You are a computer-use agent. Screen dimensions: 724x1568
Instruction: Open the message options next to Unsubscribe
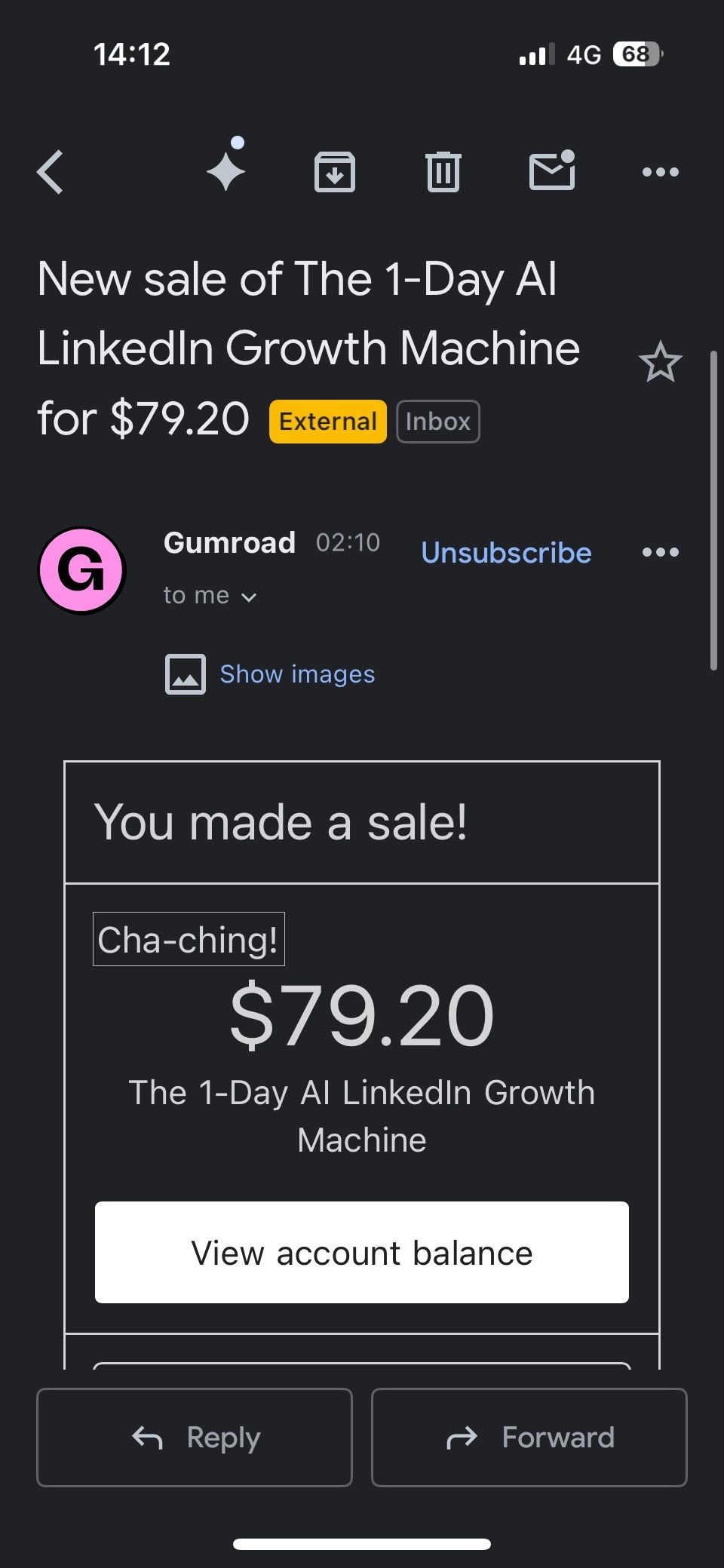661,552
